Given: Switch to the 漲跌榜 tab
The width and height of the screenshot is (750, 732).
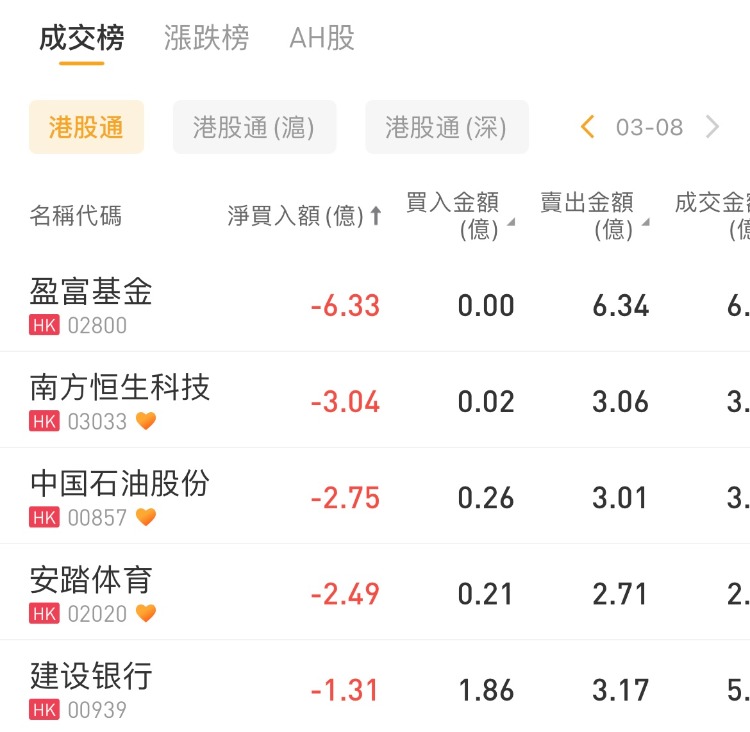Looking at the screenshot, I should (x=206, y=39).
